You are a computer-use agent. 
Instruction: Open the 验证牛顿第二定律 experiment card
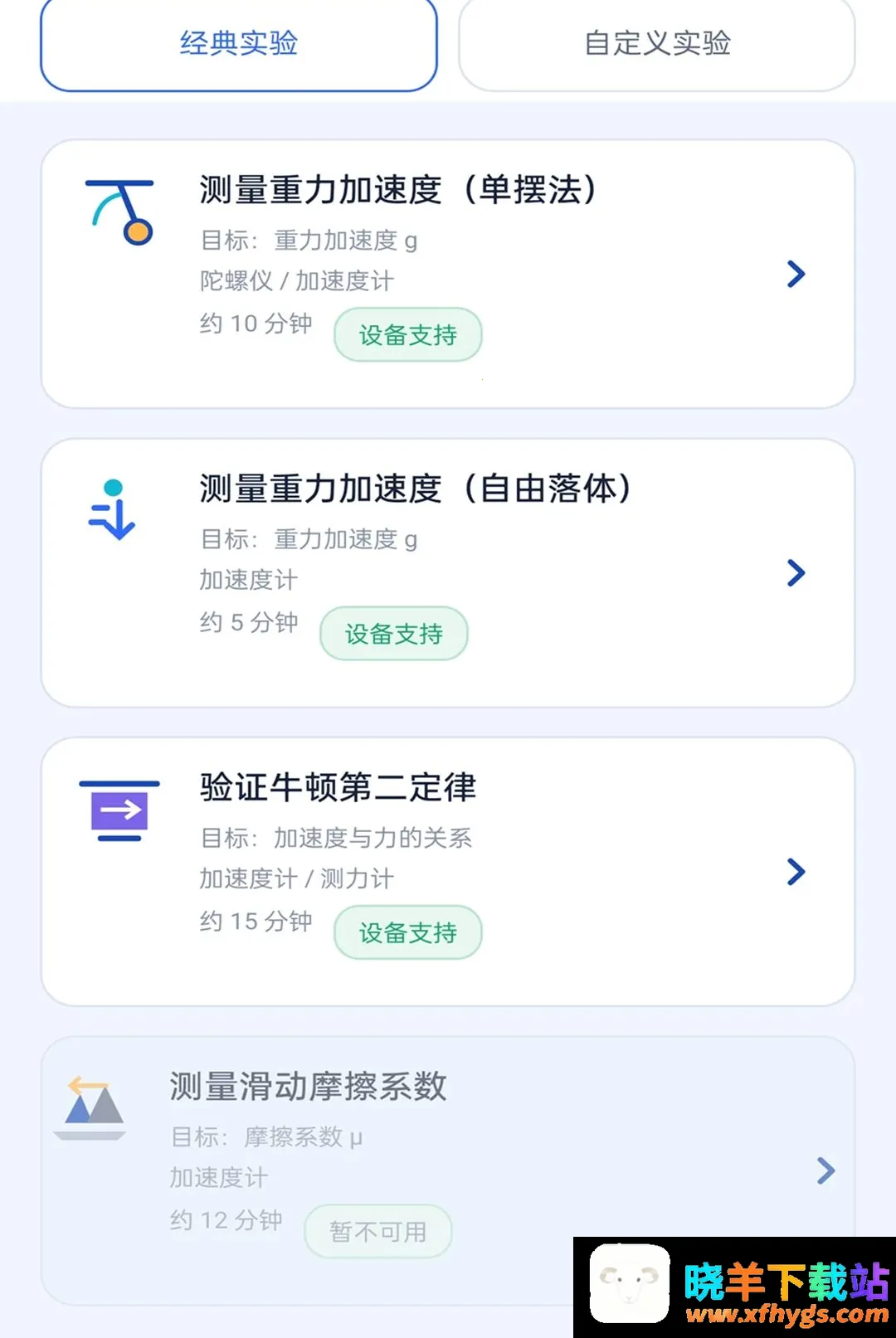click(x=448, y=871)
